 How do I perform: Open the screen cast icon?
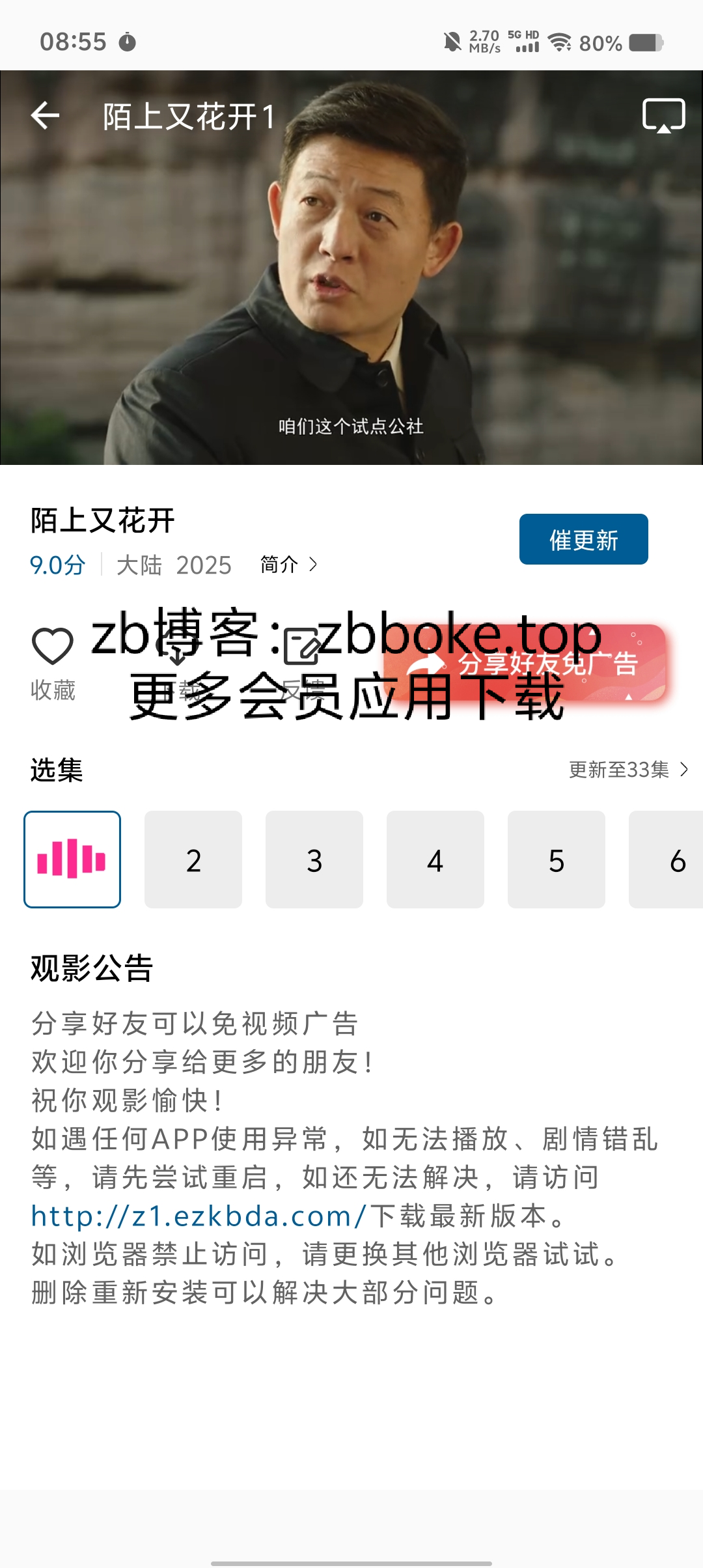pos(663,116)
